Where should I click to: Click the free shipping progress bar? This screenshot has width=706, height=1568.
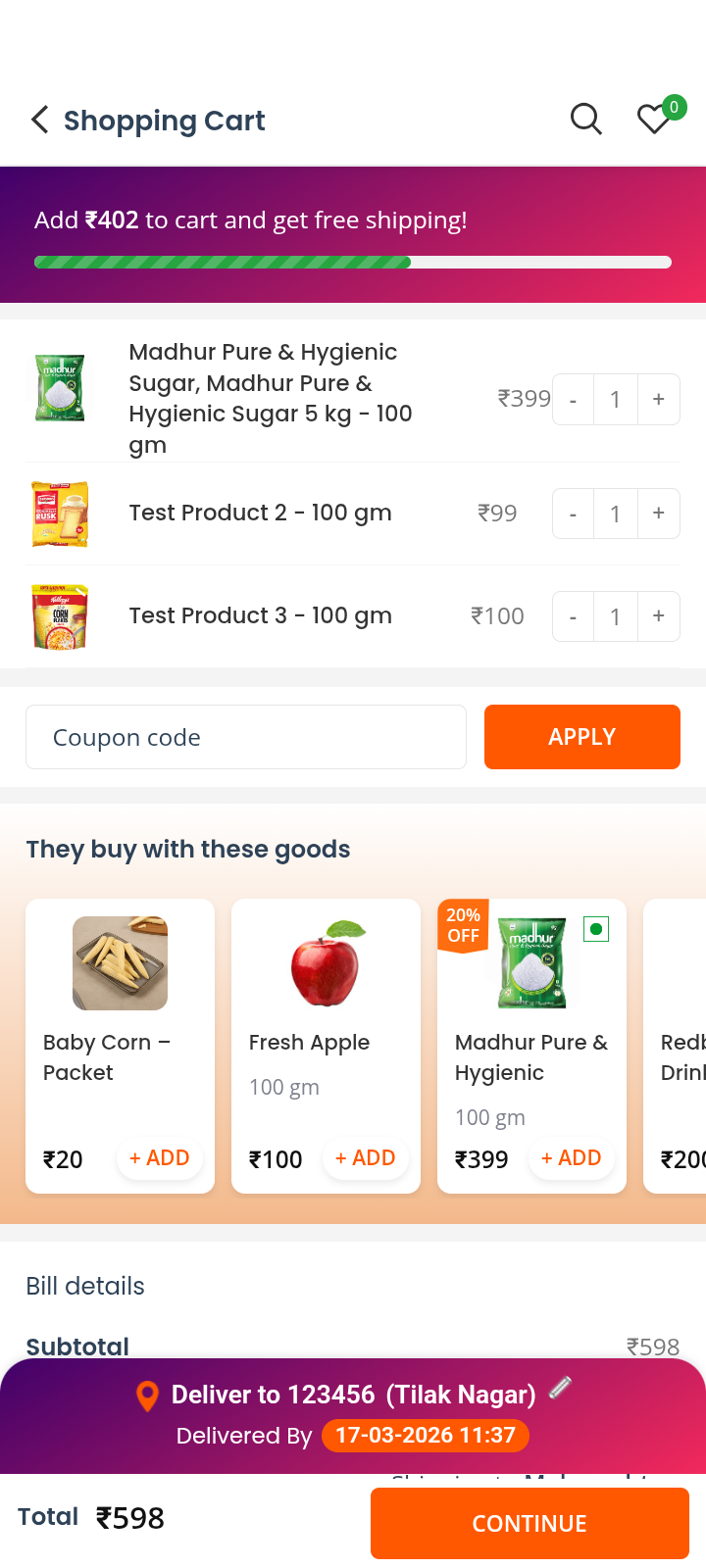tap(353, 262)
